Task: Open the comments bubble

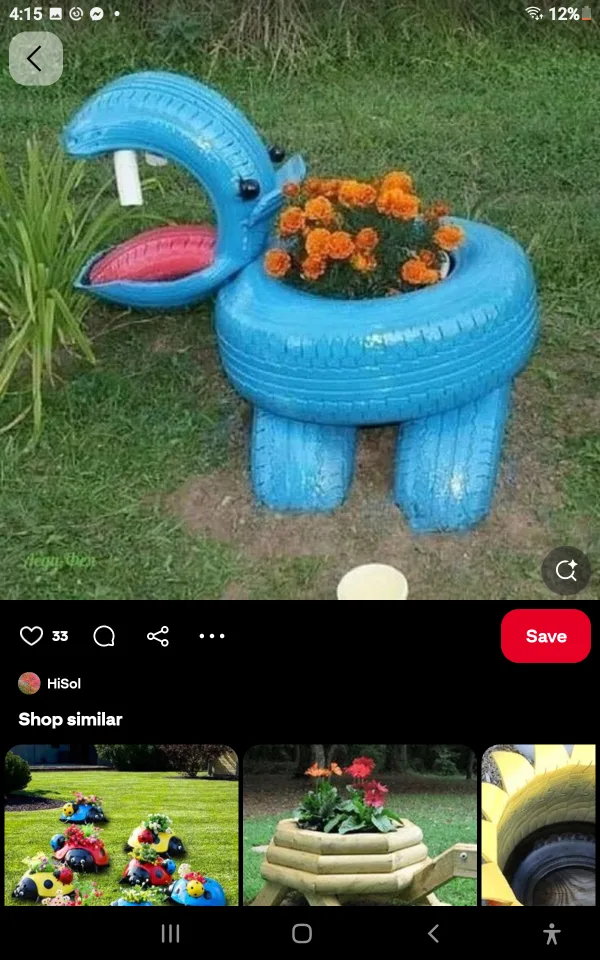Action: coord(104,636)
